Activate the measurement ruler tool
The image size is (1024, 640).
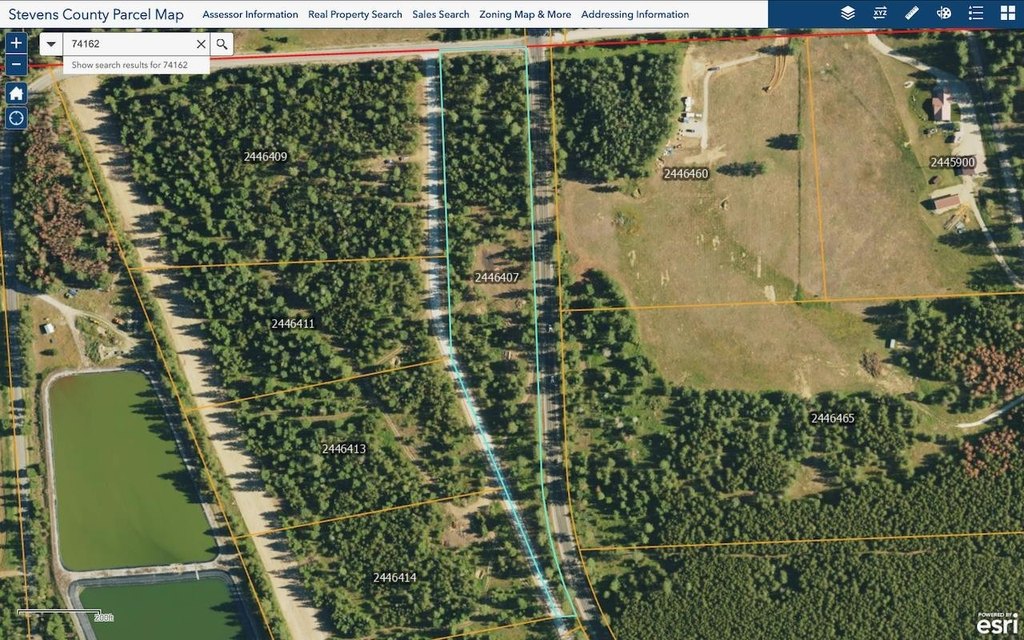(x=911, y=13)
